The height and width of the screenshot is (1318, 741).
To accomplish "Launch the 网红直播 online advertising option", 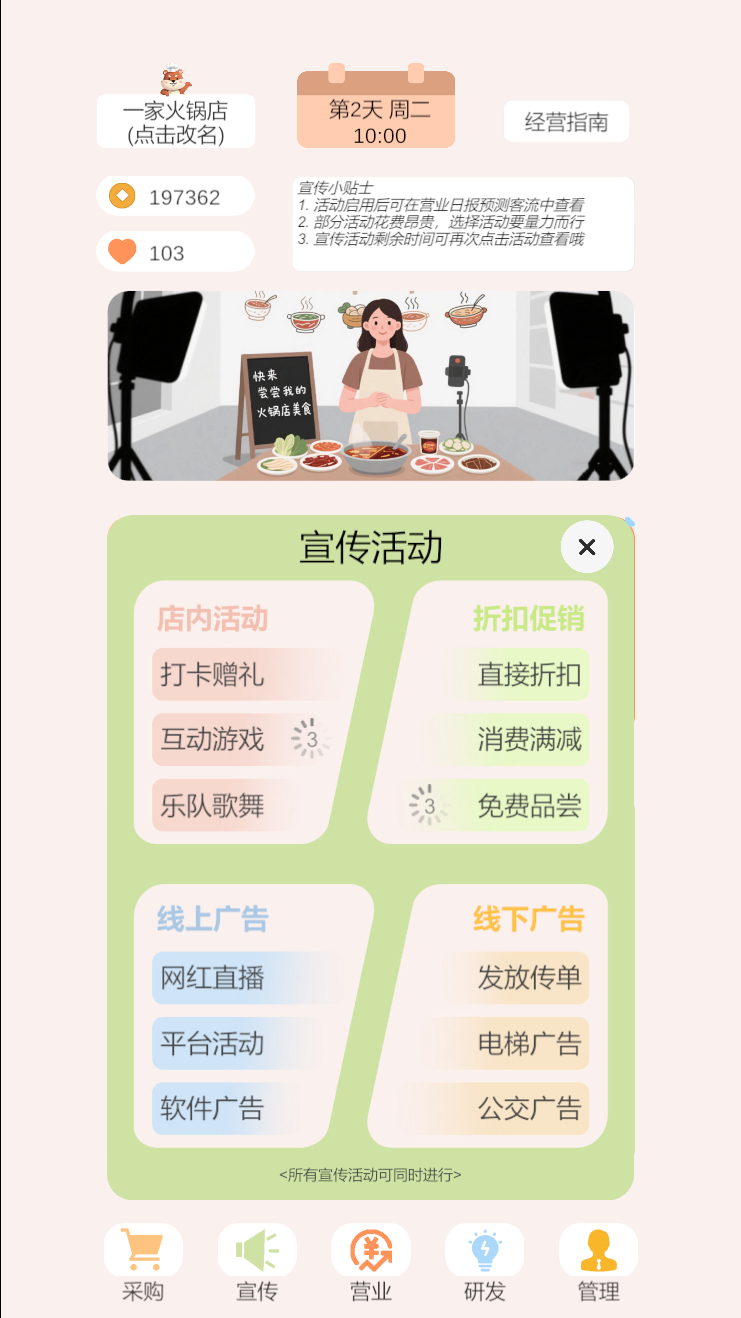I will point(213,979).
